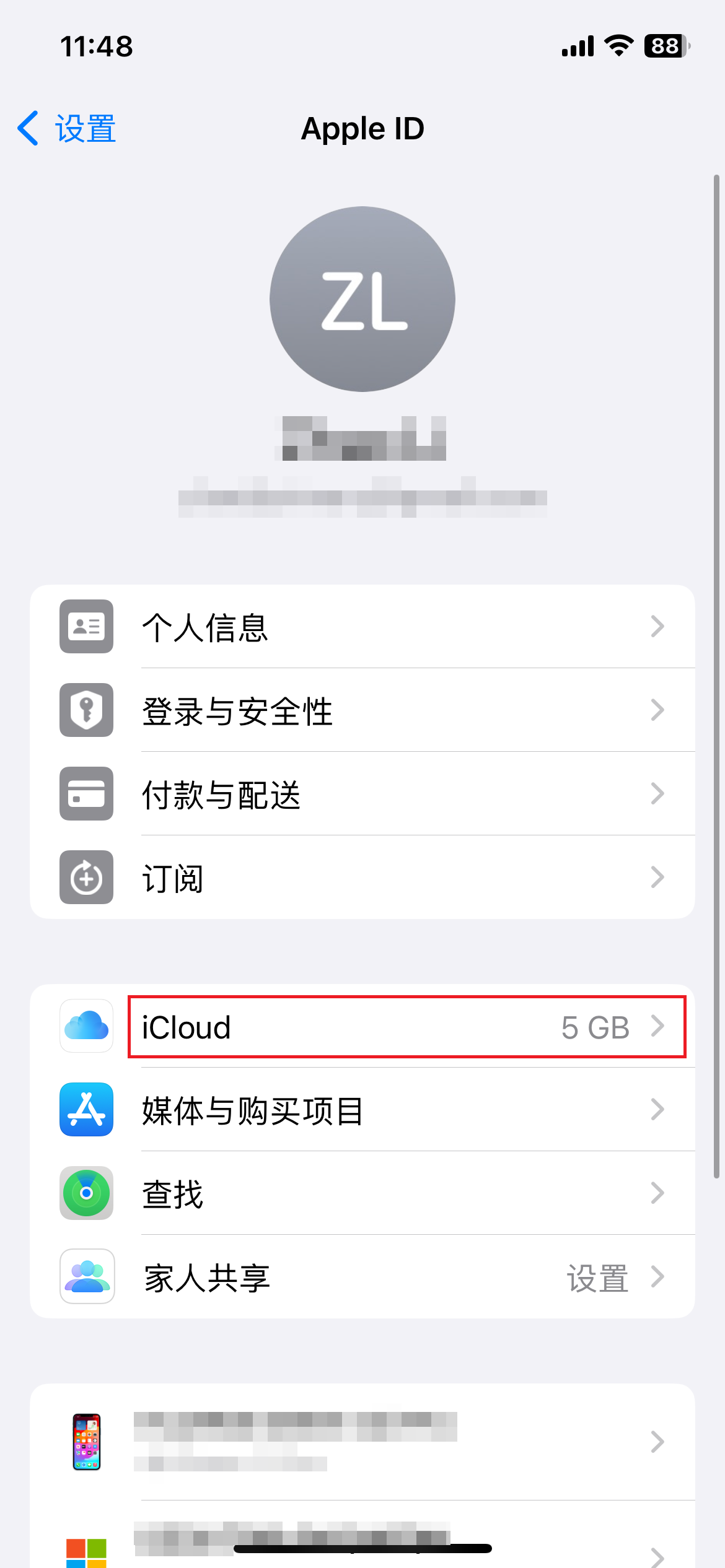Open 个人信息 via the contact card icon
Image resolution: width=725 pixels, height=1568 pixels.
tap(86, 627)
